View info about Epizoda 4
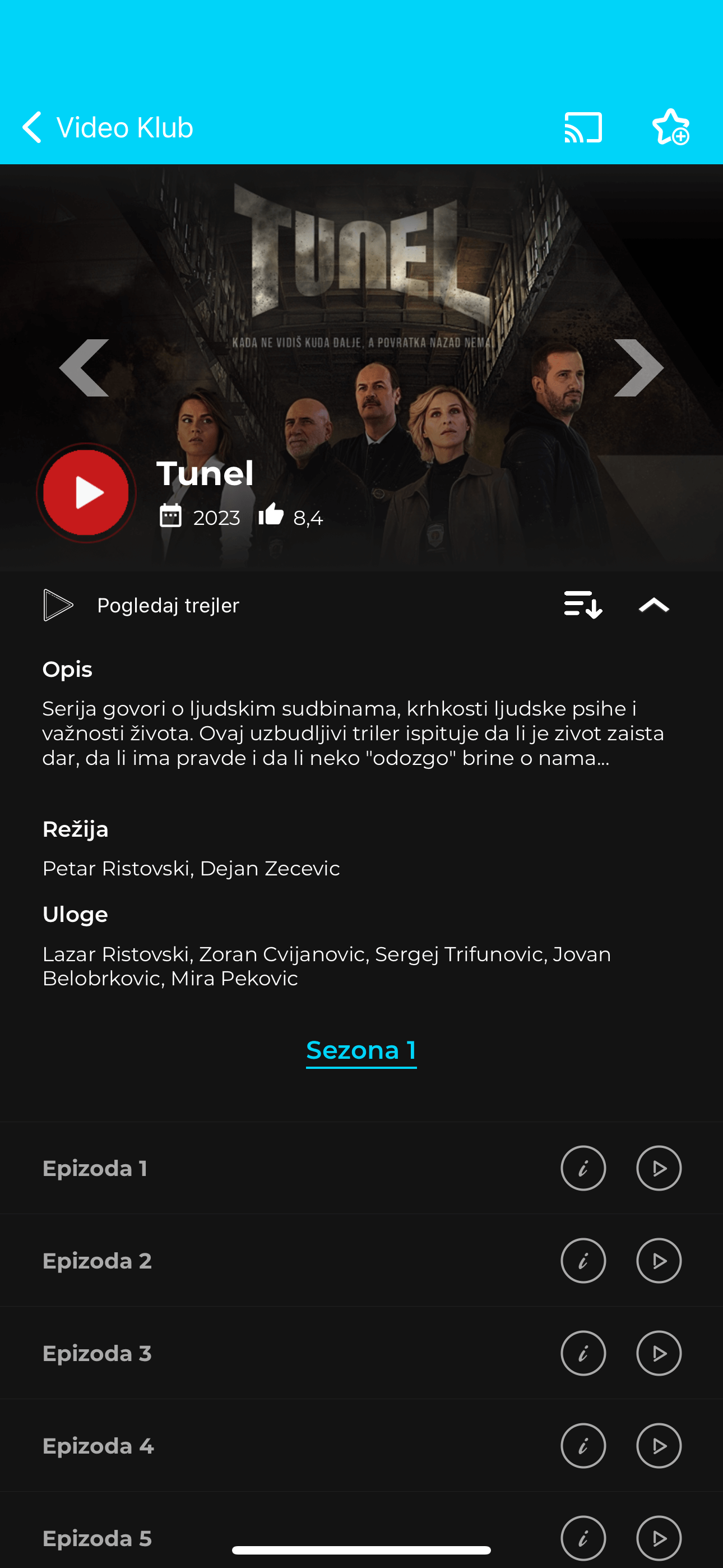Viewport: 723px width, 1568px height. 583,1446
